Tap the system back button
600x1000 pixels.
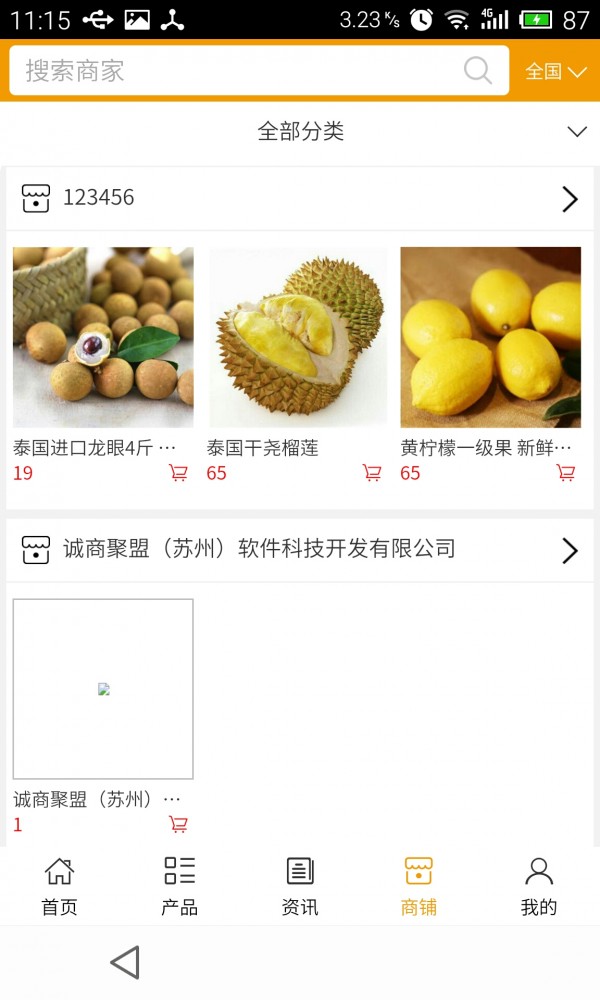[x=125, y=963]
